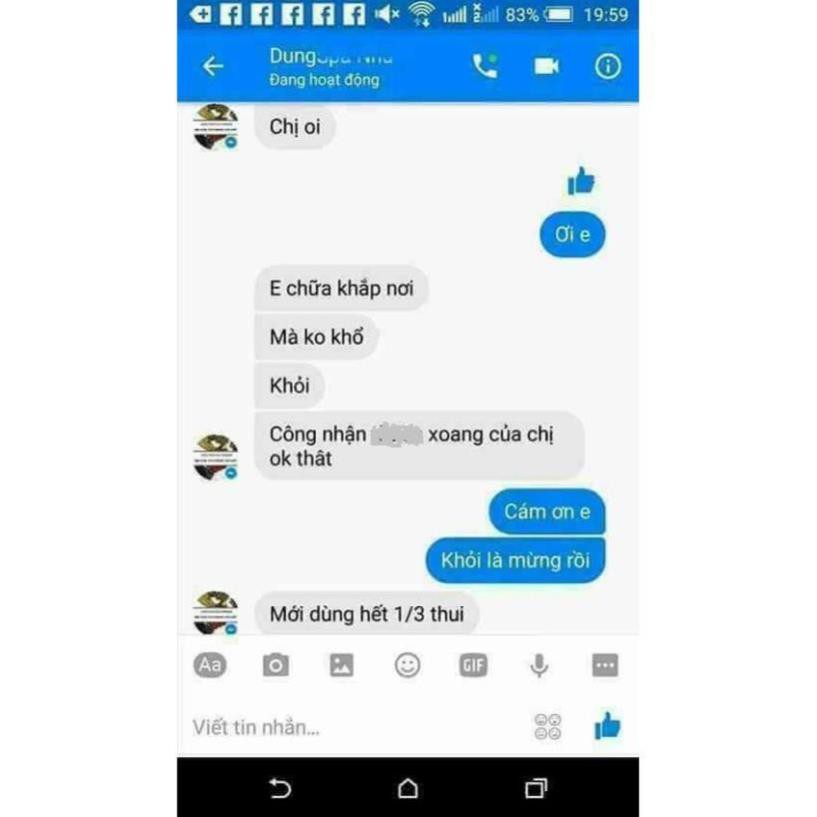Open the four-emoji icon beside message field
Screen dimensions: 817x817
548,727
